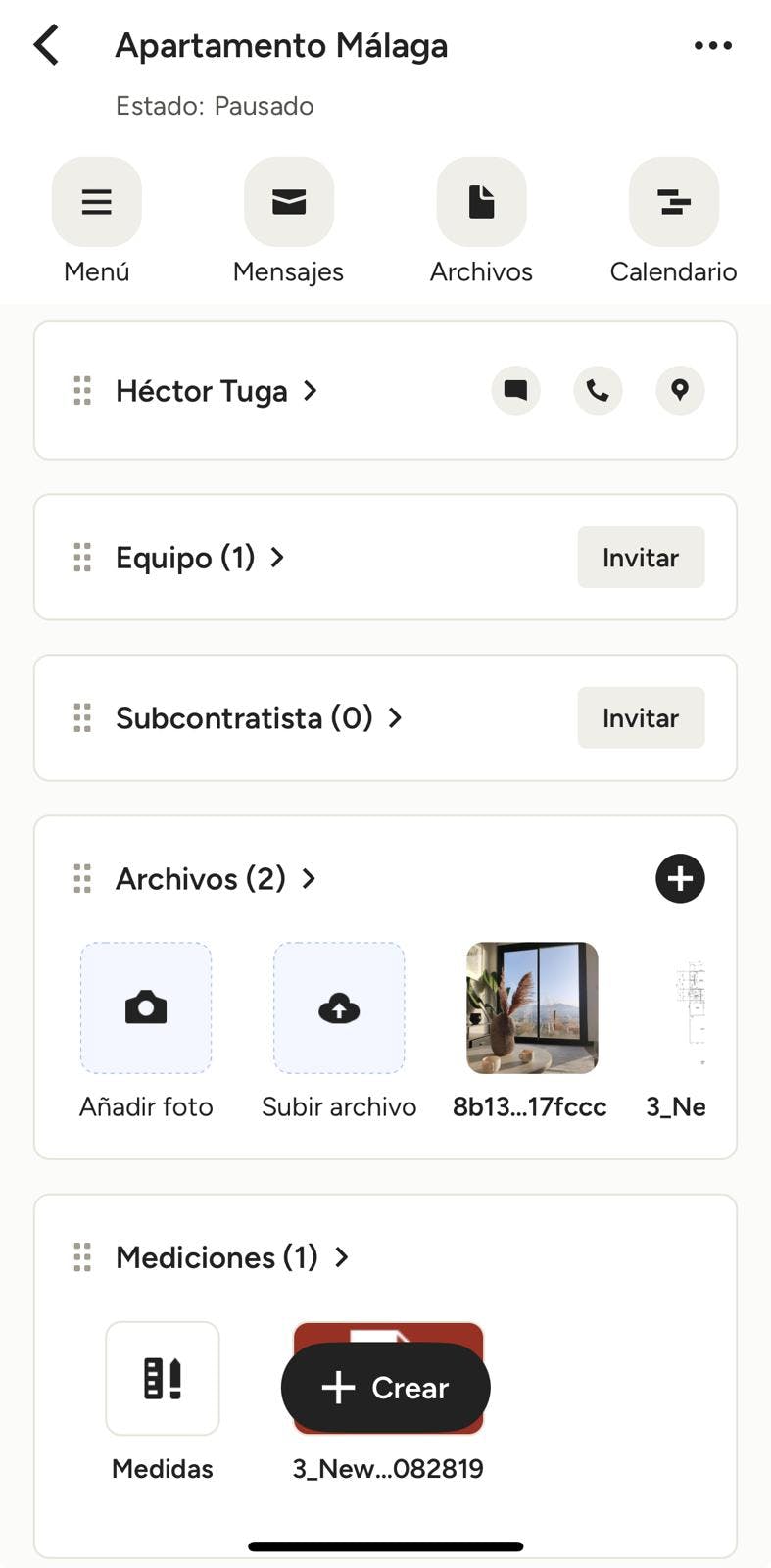View Héctor Tuga's location pin
This screenshot has height=1568, width=771.
[680, 390]
